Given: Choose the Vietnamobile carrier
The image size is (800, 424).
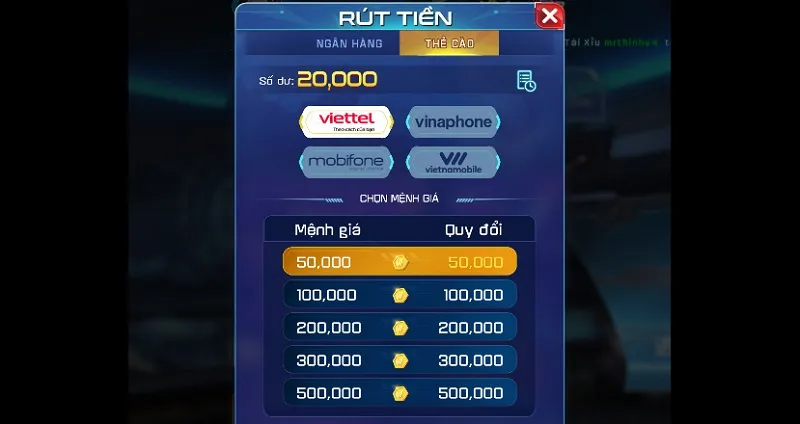Looking at the screenshot, I should (x=453, y=162).
